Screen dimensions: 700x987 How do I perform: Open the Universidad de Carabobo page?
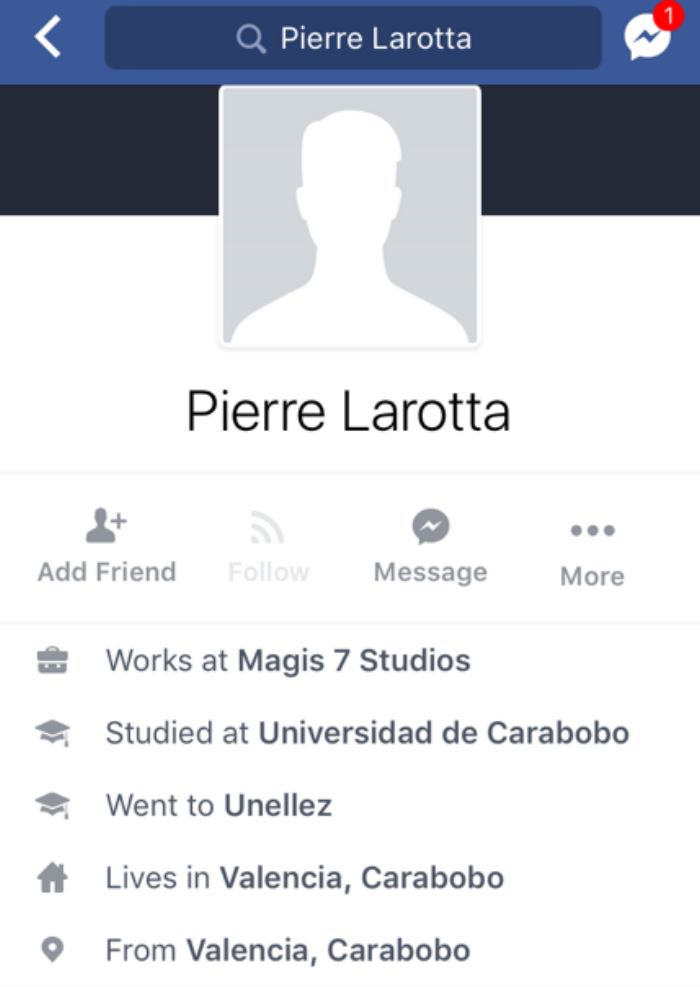[x=443, y=733]
